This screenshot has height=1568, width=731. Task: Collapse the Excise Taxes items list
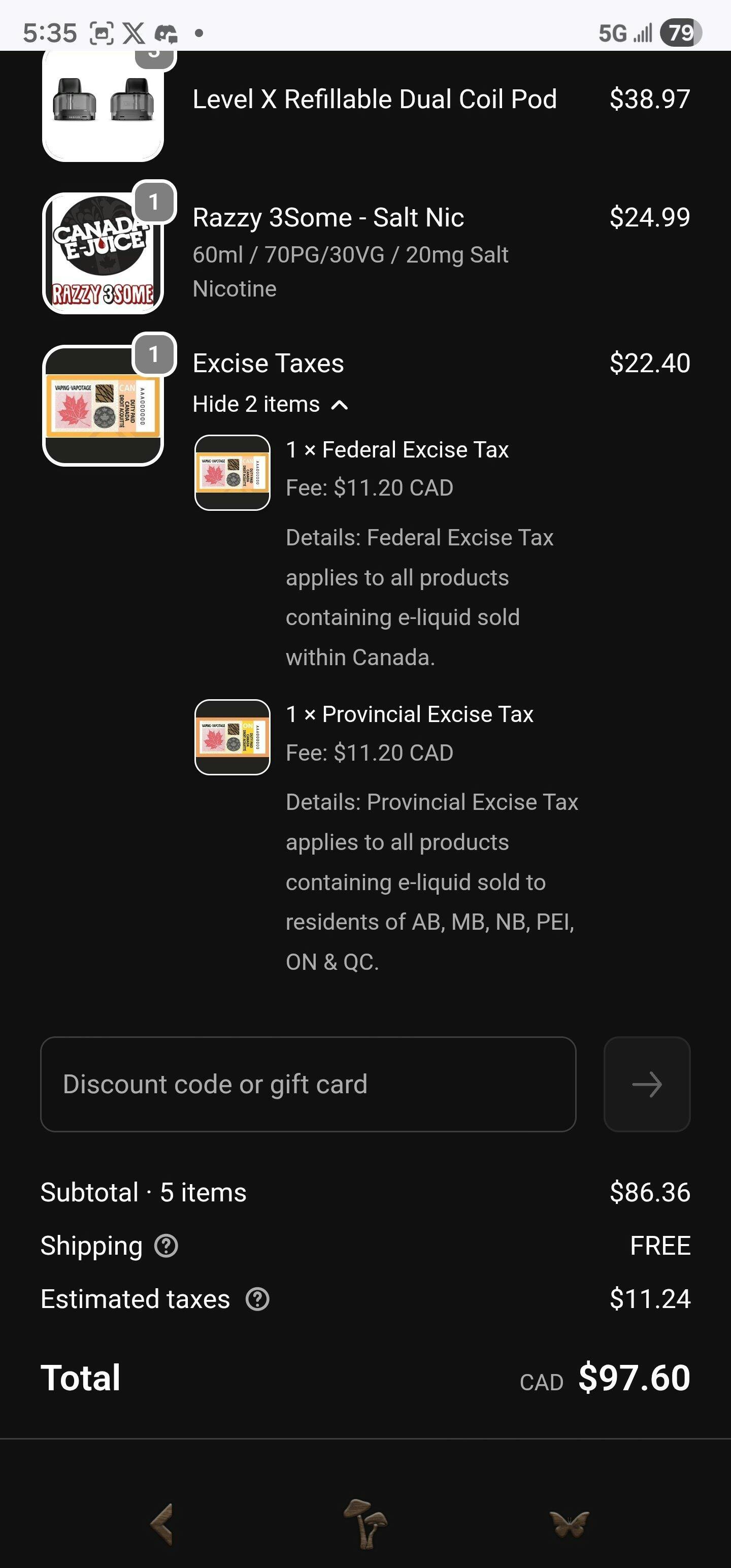[270, 404]
